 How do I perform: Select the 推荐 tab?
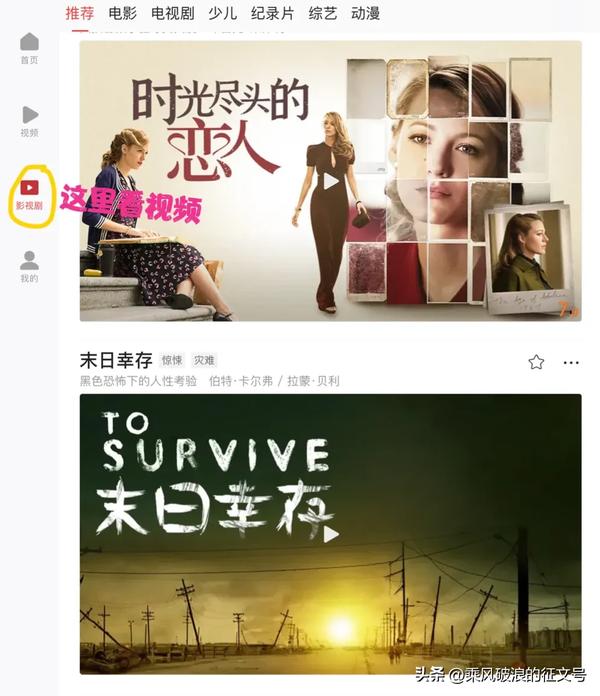point(79,13)
